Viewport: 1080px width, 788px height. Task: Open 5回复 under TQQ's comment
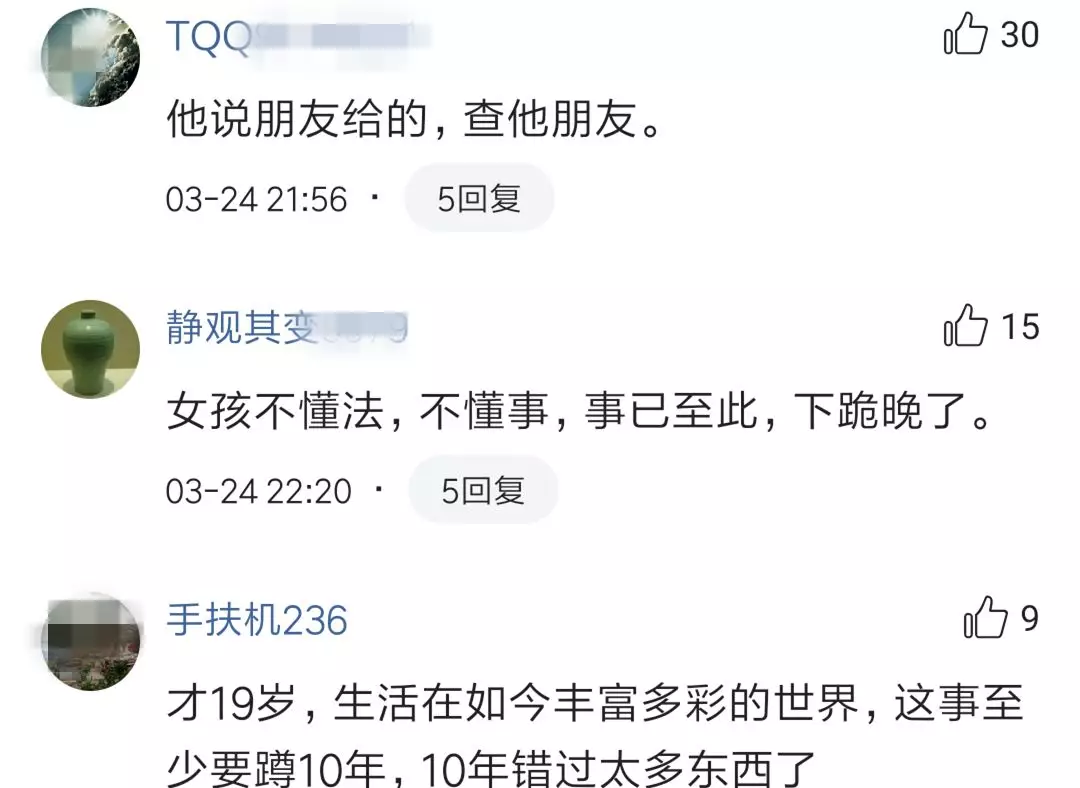479,198
